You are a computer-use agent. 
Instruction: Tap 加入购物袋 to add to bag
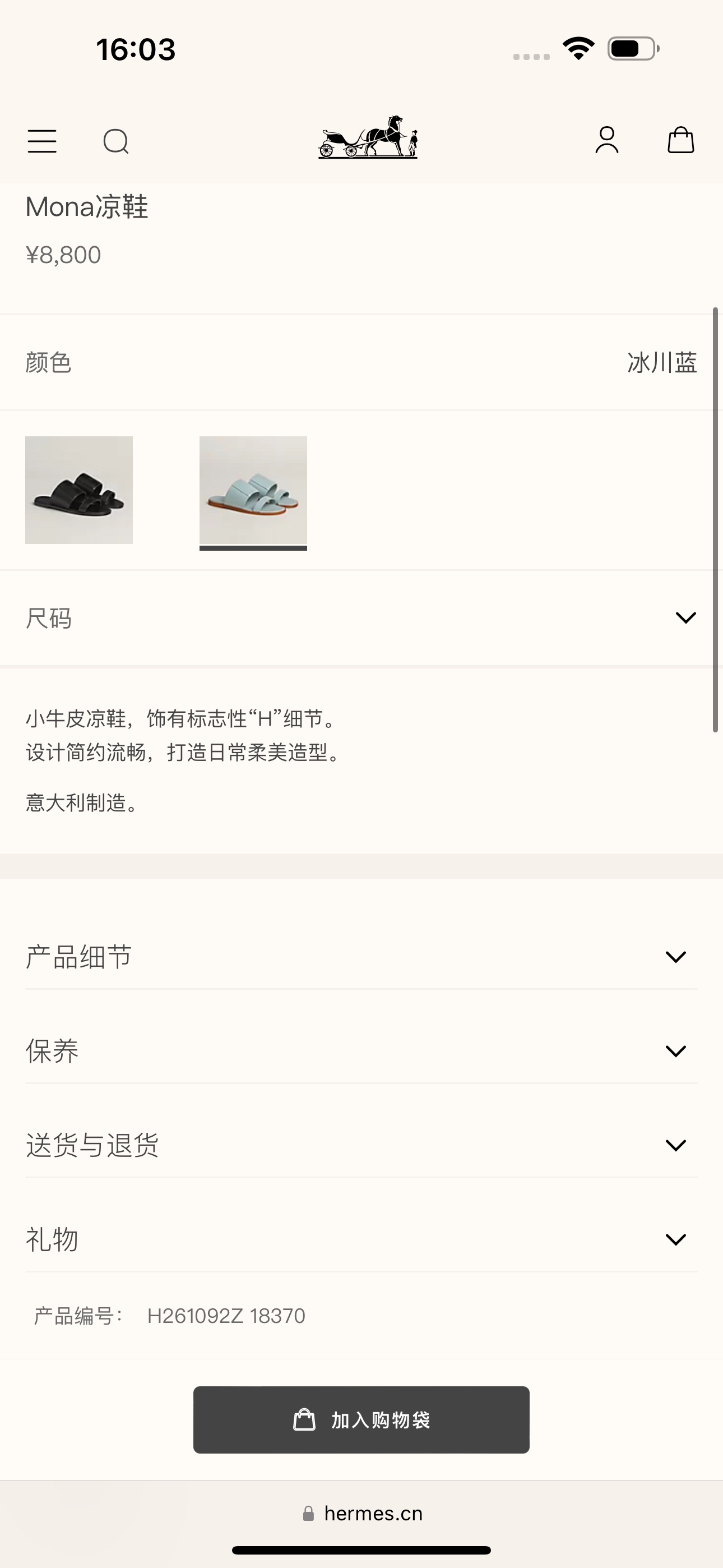[x=361, y=1419]
